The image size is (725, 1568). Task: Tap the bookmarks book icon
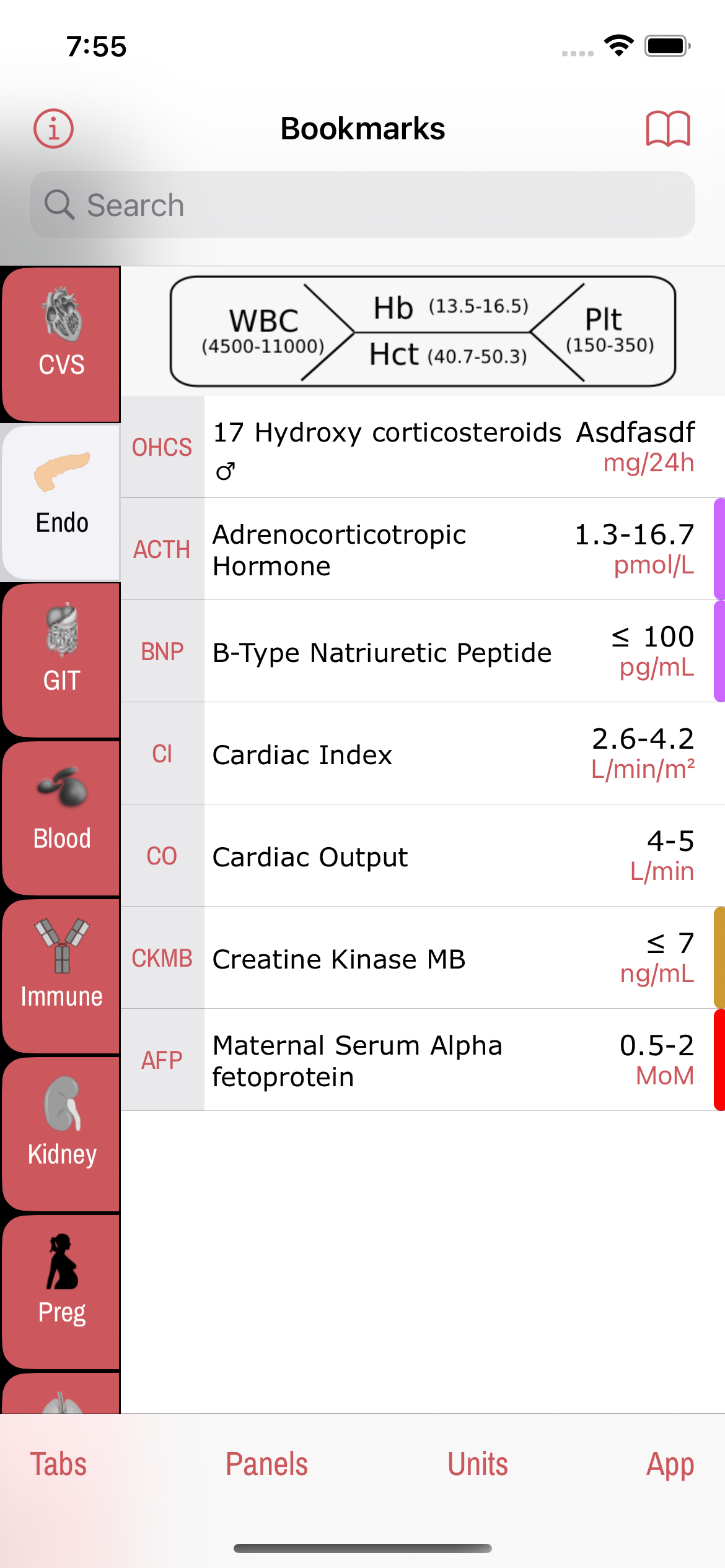coord(667,129)
